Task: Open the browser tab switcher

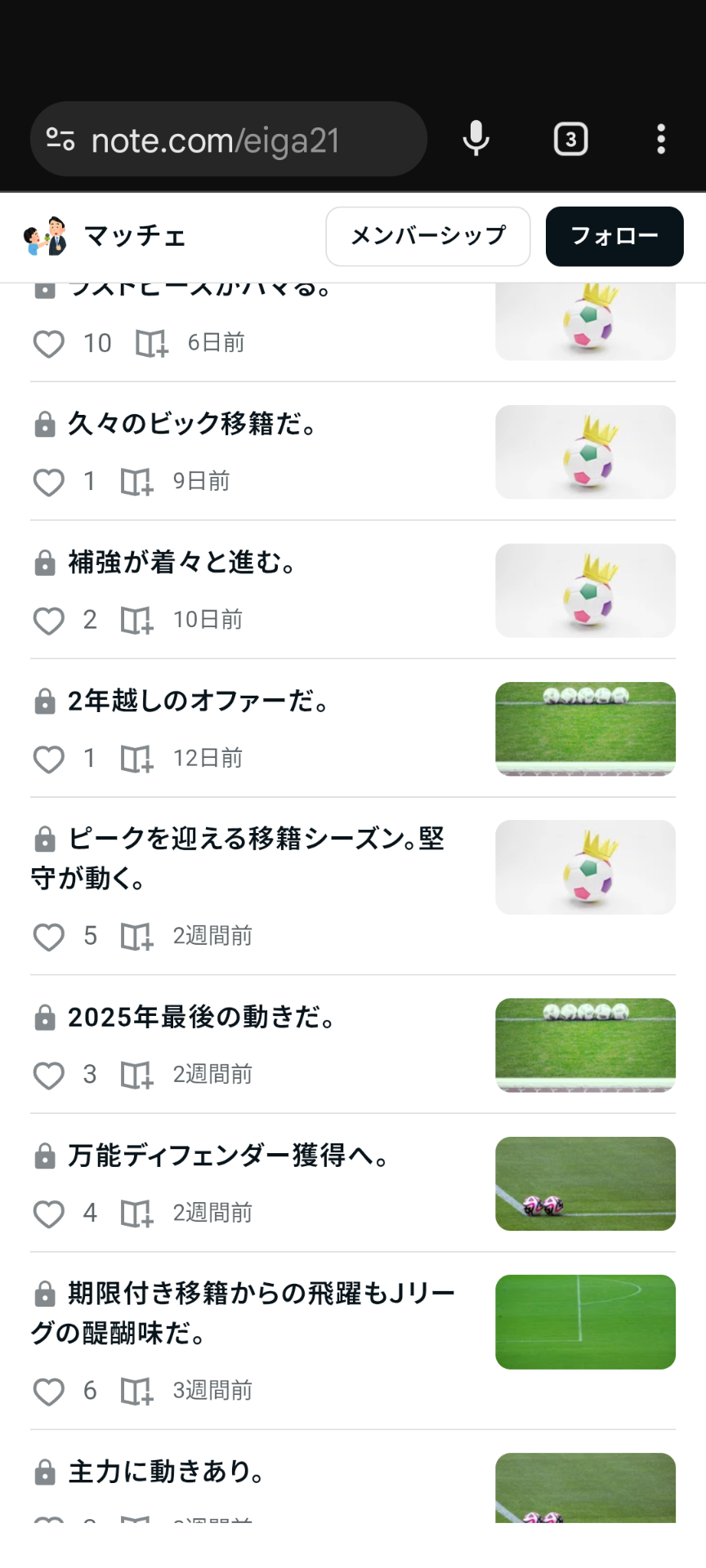Action: (x=570, y=139)
